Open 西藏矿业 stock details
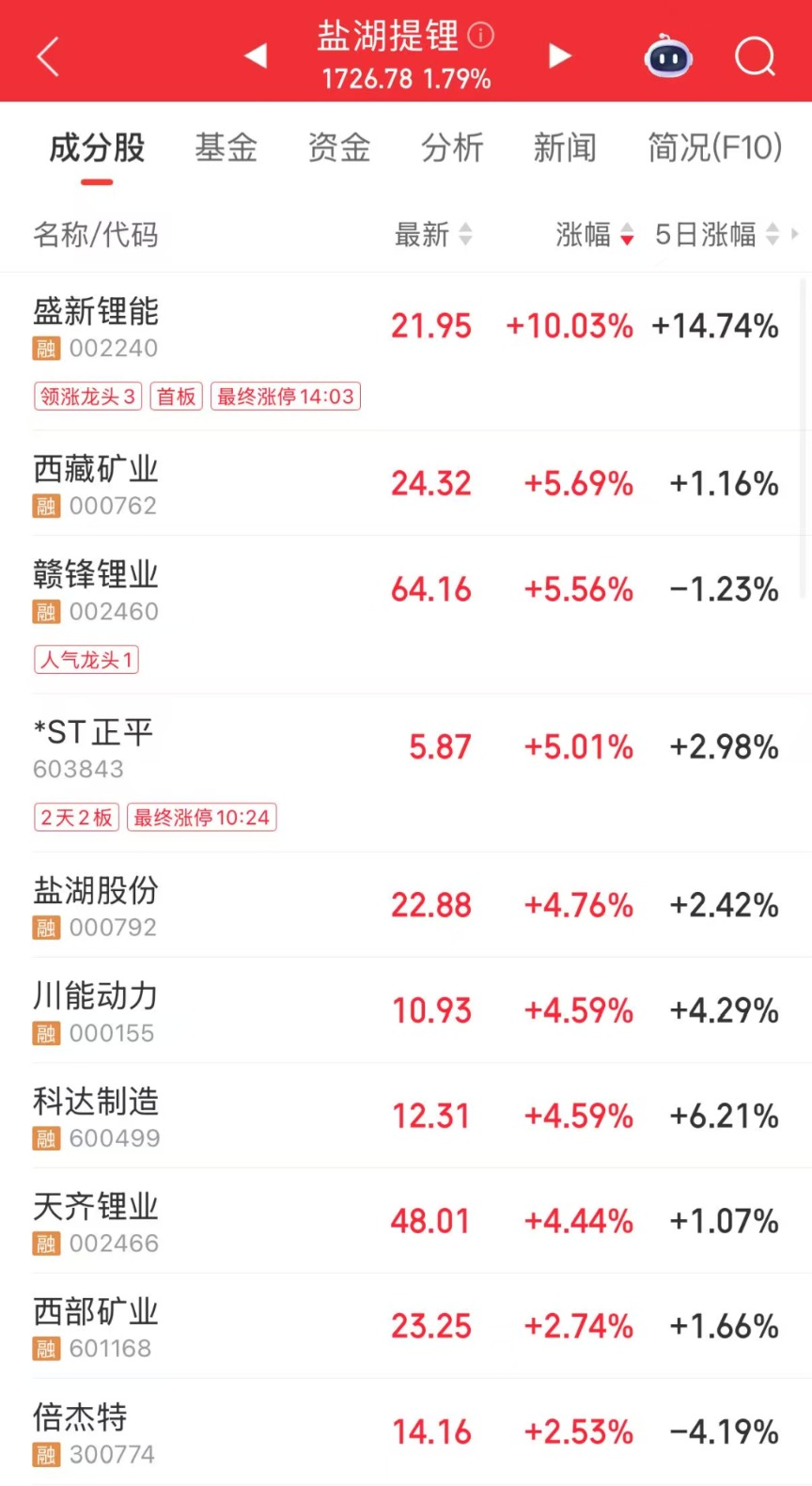The height and width of the screenshot is (1486, 812). 96,483
